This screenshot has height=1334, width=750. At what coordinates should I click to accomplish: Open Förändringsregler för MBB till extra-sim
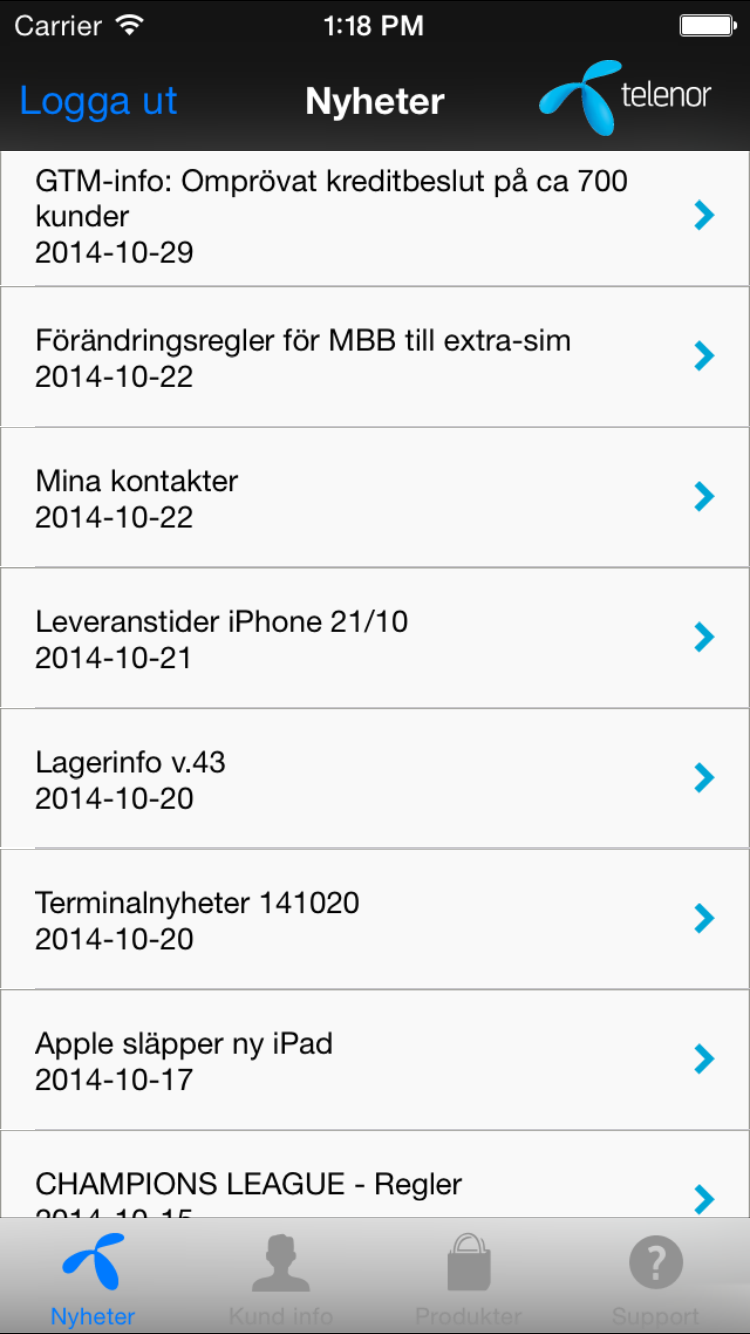375,357
